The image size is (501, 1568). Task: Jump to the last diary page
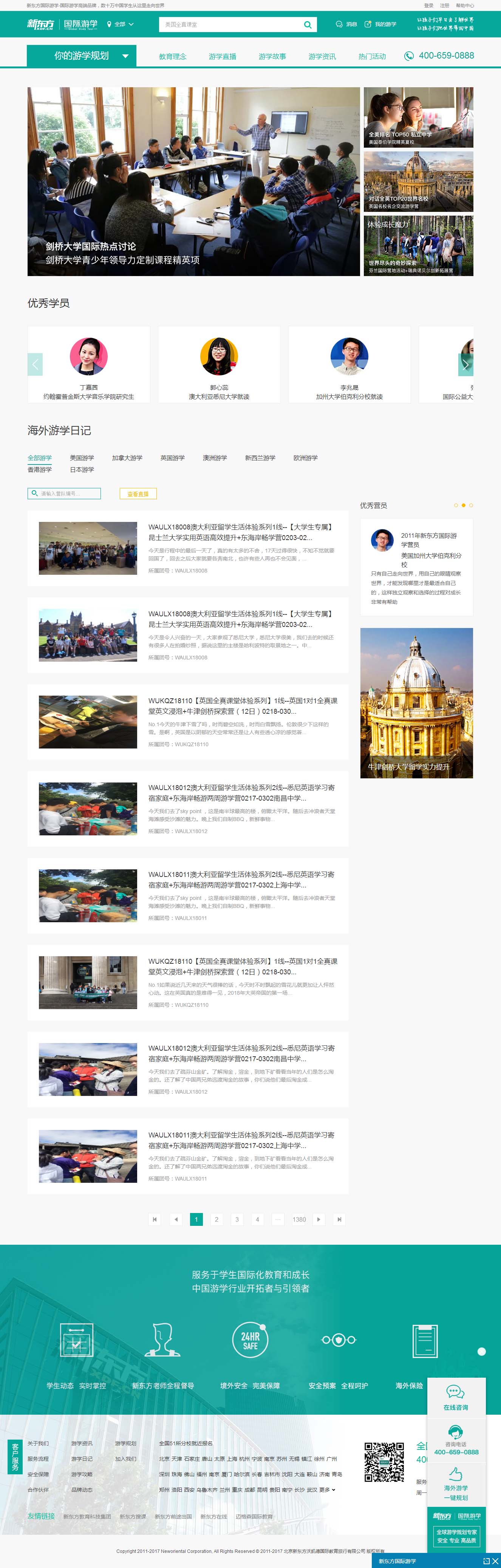click(x=339, y=1219)
